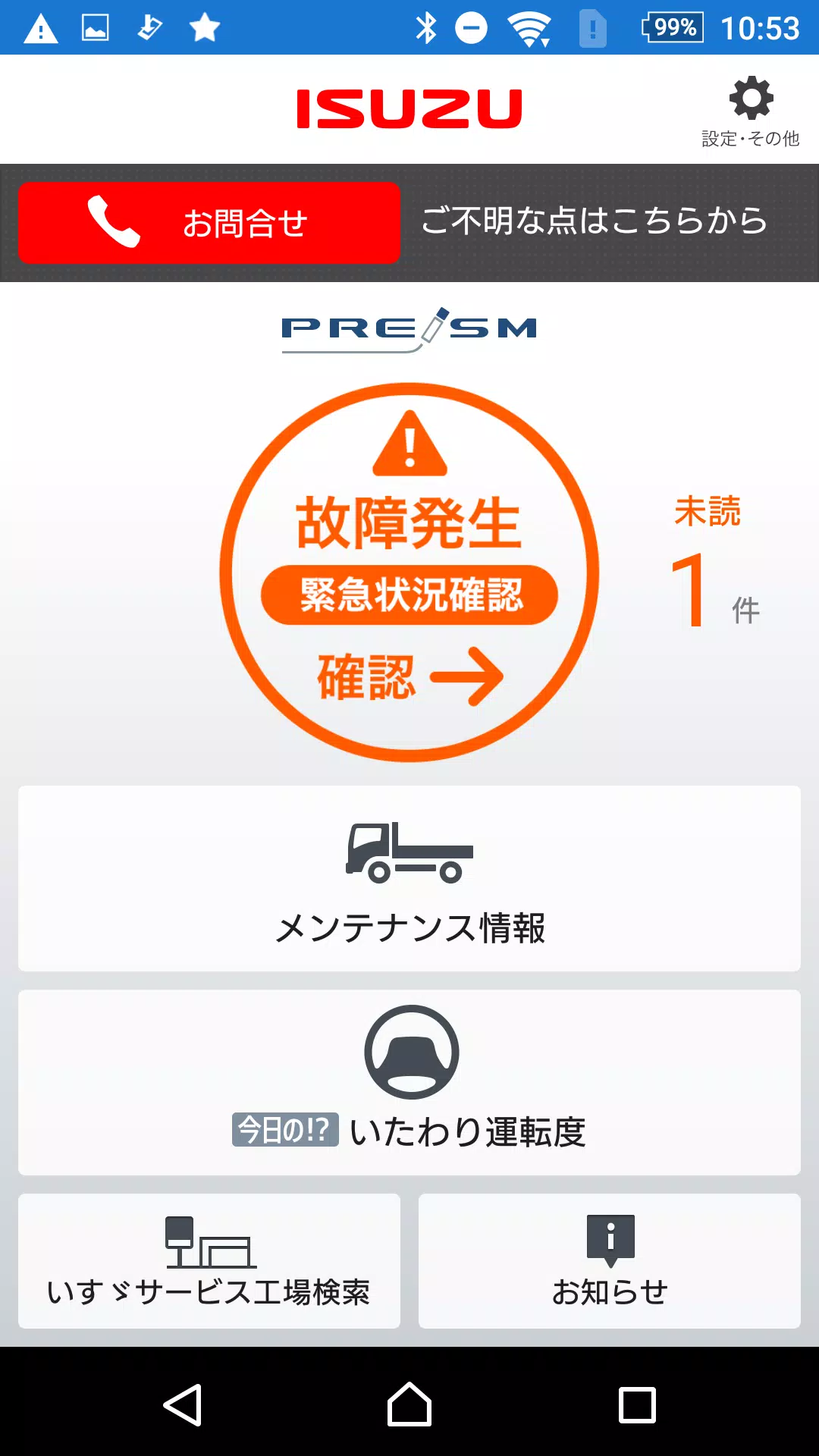Go back with the system back button
819x1456 pixels.
[183, 1404]
